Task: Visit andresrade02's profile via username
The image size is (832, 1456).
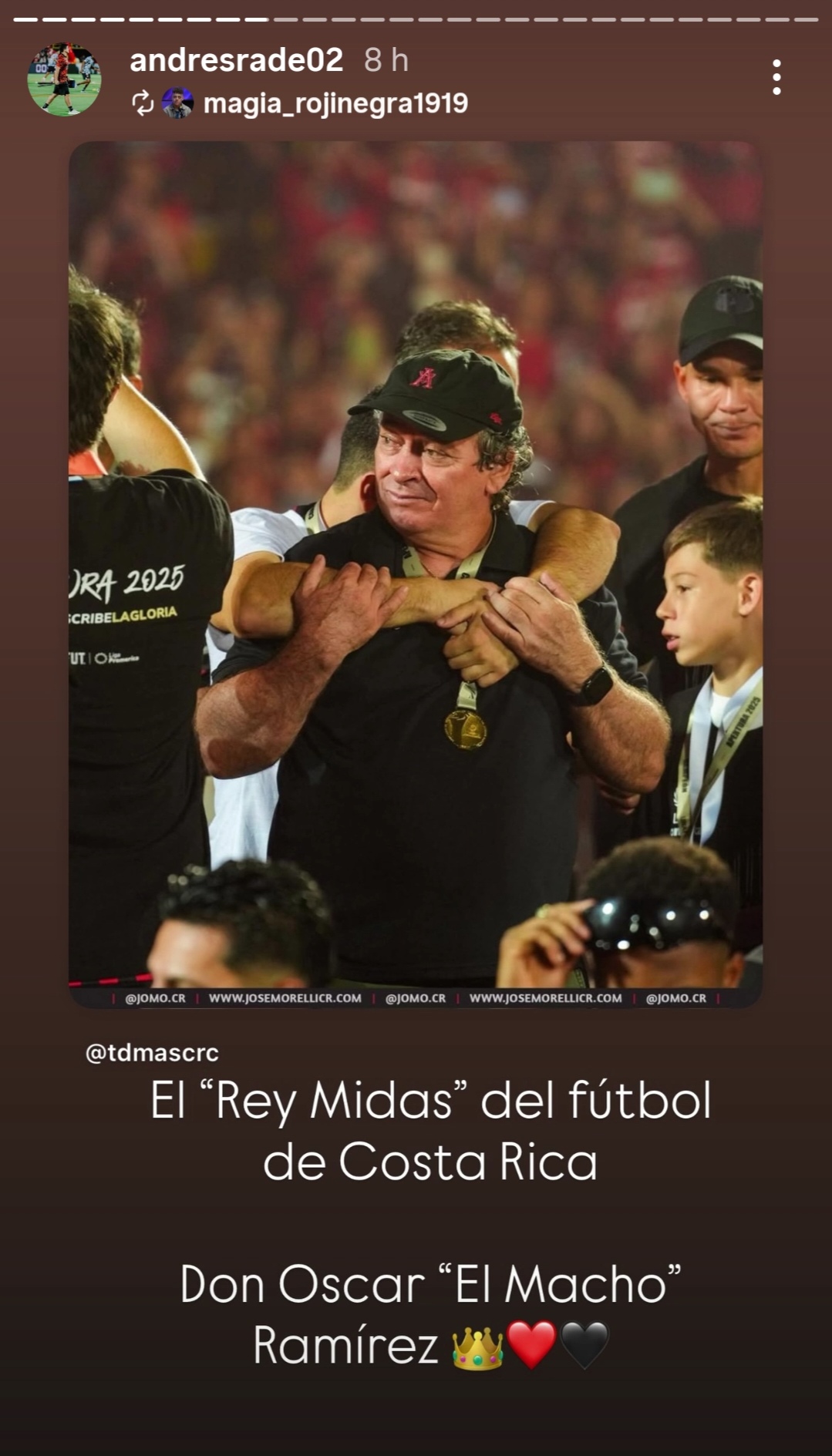Action: point(236,60)
